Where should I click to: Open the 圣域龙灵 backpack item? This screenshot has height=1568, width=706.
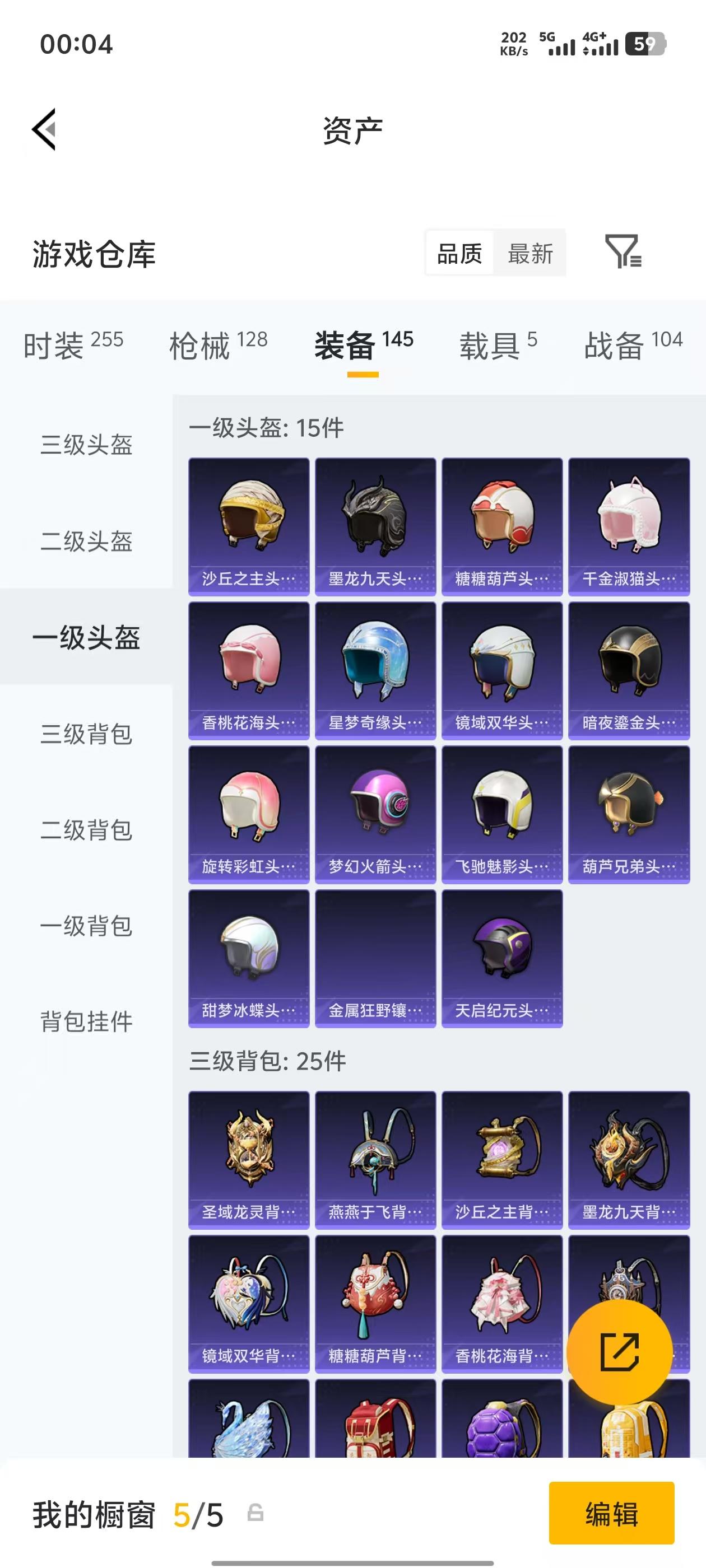point(249,1159)
